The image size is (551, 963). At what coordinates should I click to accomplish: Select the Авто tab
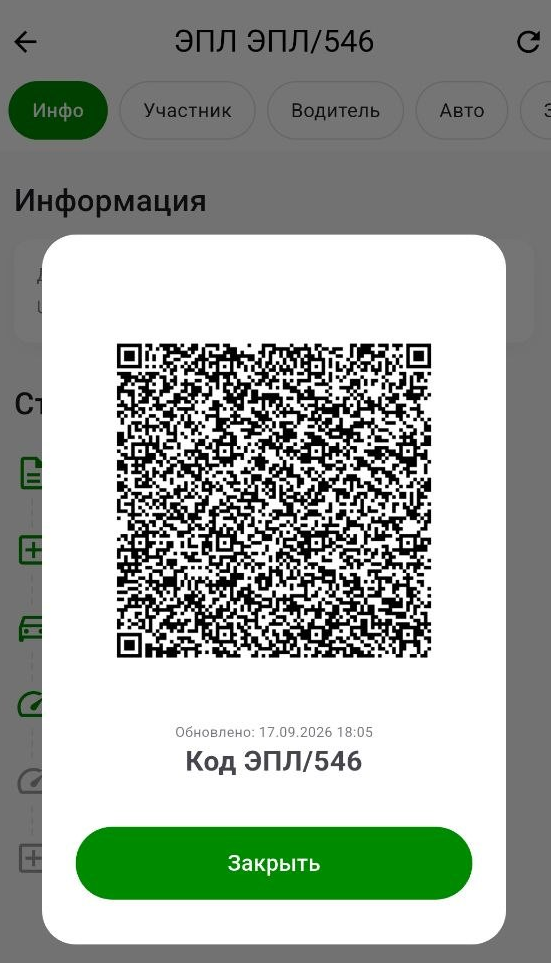pyautogui.click(x=462, y=111)
